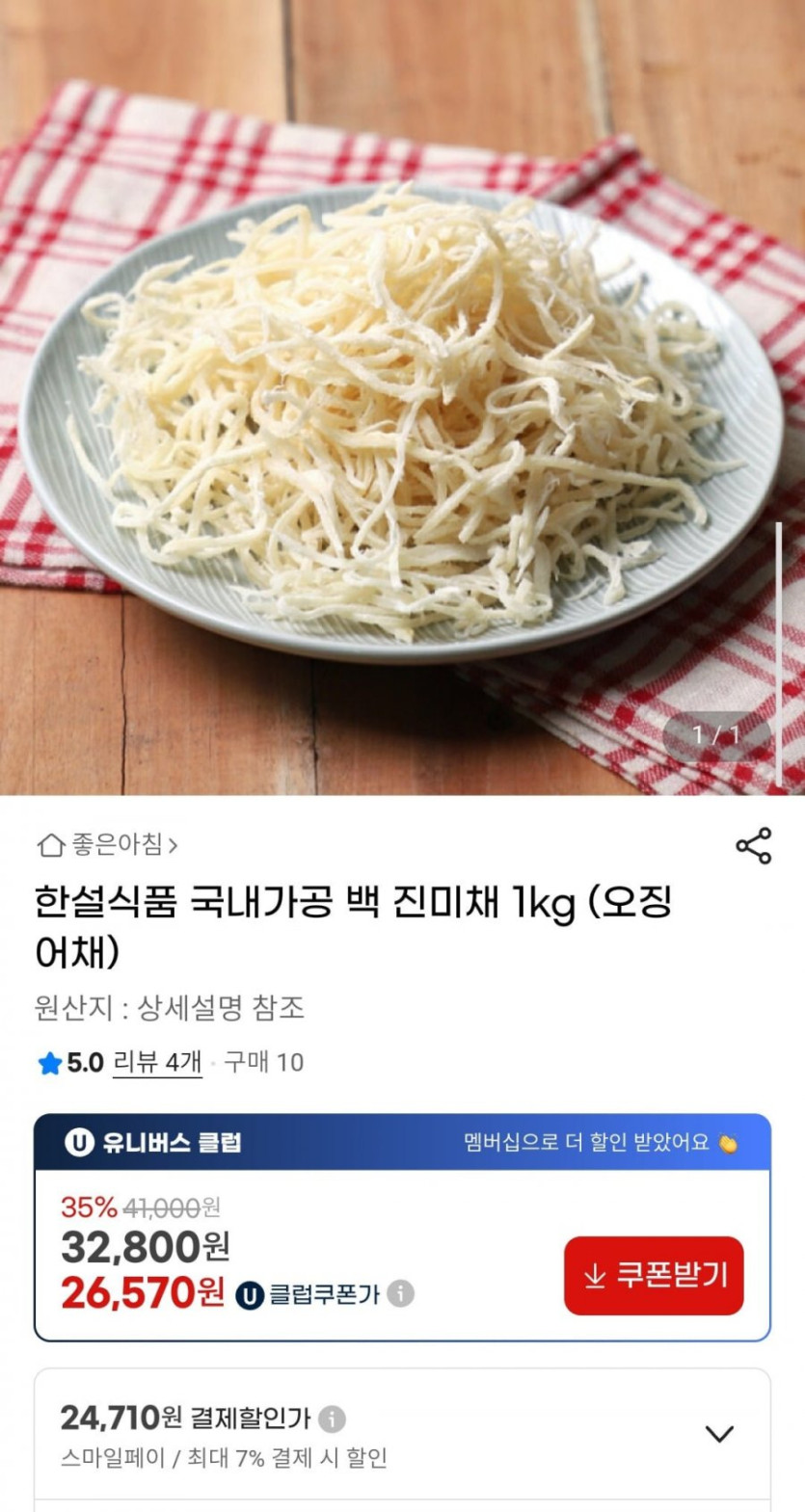Open the 리뷰 4개 reviews link

coord(157,1062)
